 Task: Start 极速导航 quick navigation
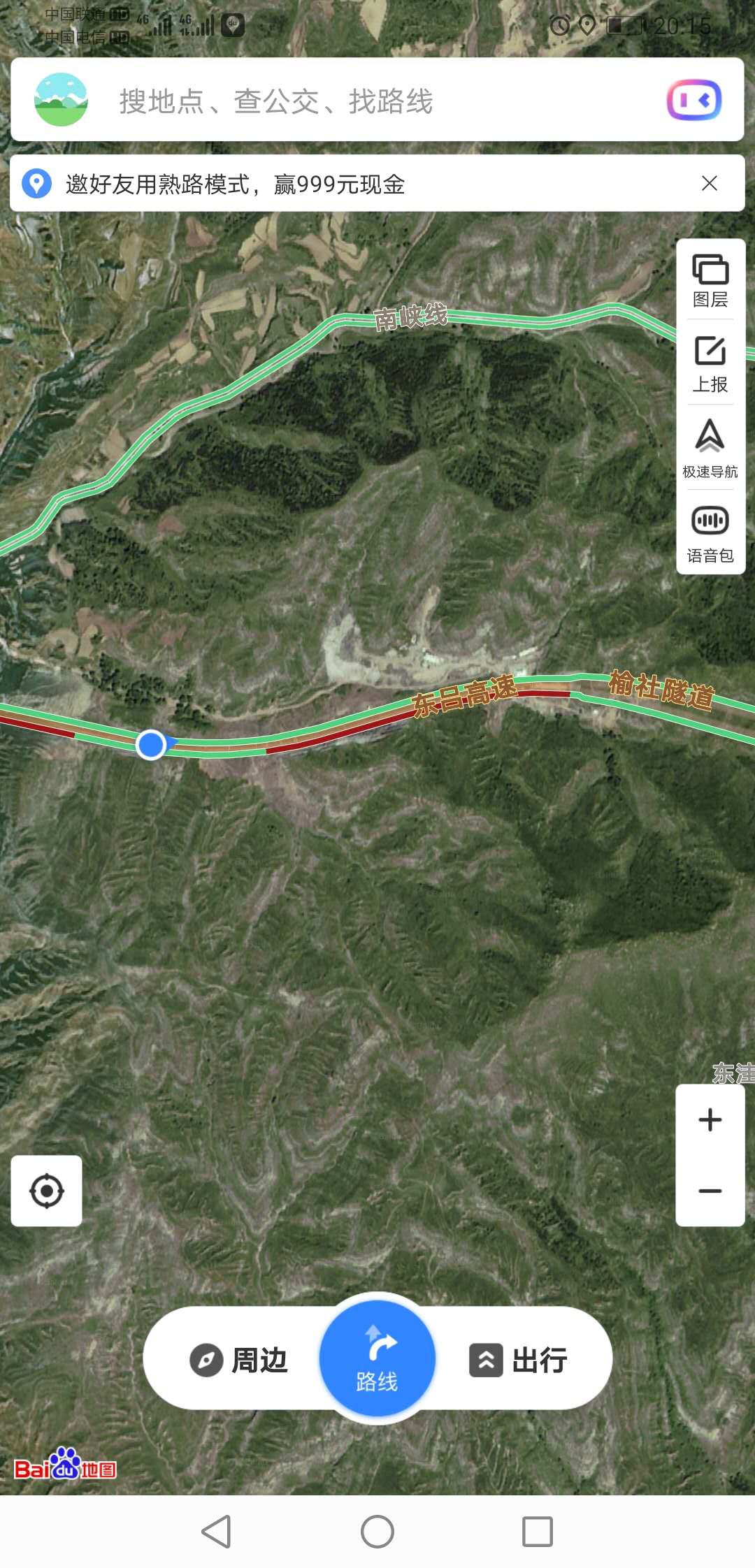[x=710, y=449]
